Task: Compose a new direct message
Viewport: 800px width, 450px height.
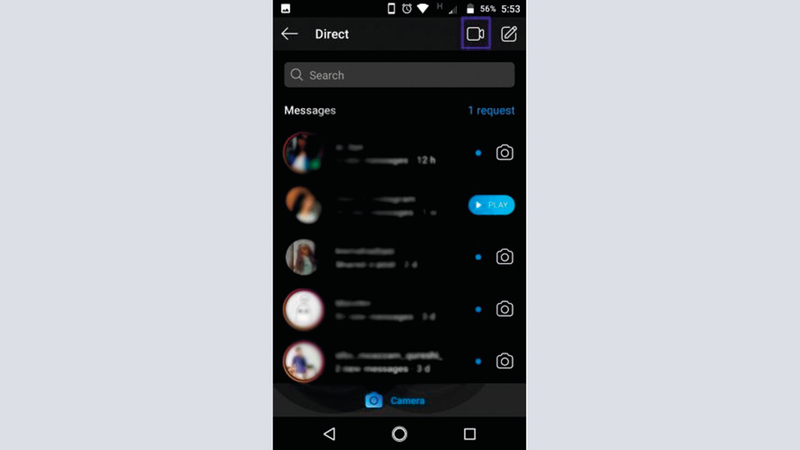Action: pos(509,34)
